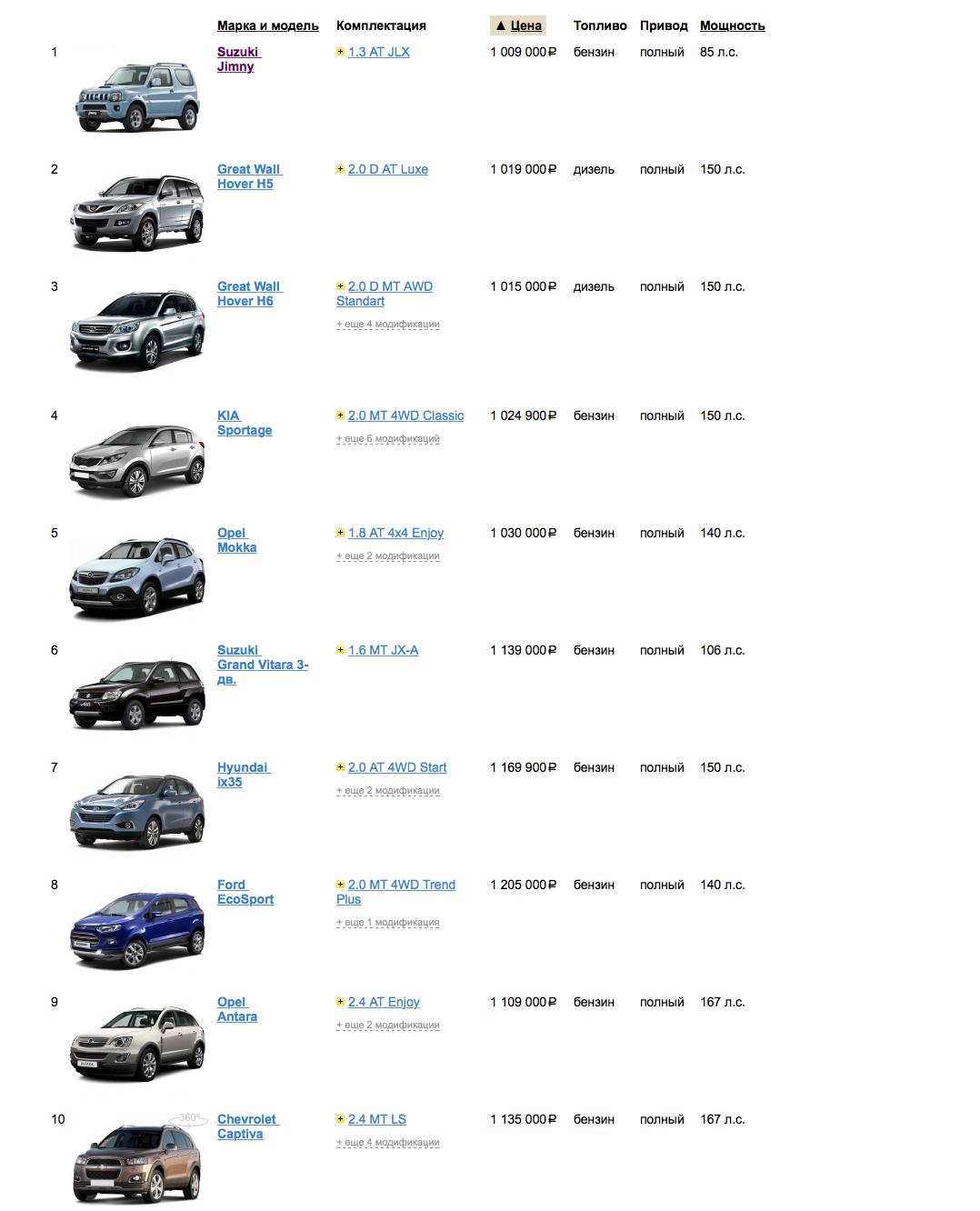Tap the Hyundai ix35 car photo
This screenshot has width=980, height=1211.
point(137,811)
